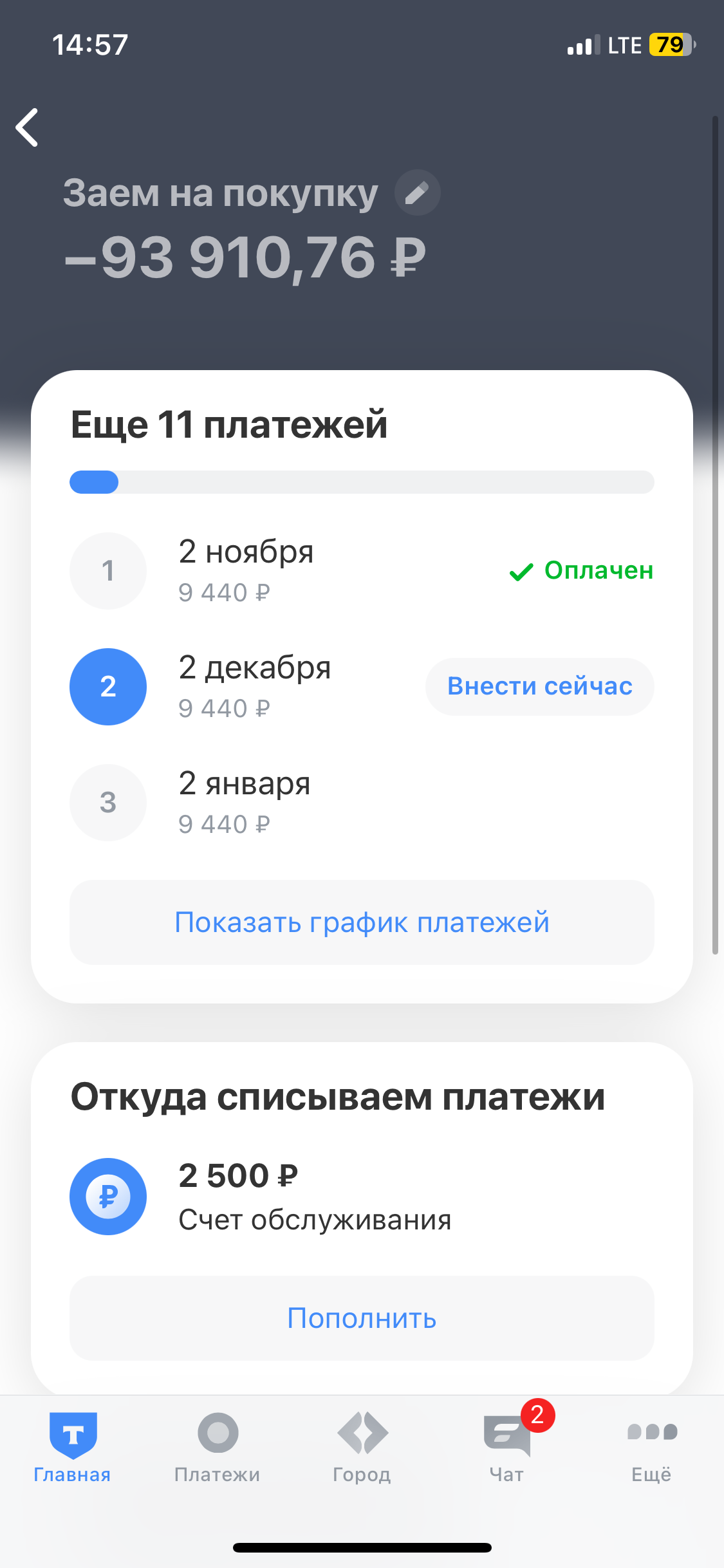Tap the pencil icon to rename the loan
Image resolution: width=724 pixels, height=1568 pixels.
pyautogui.click(x=417, y=192)
